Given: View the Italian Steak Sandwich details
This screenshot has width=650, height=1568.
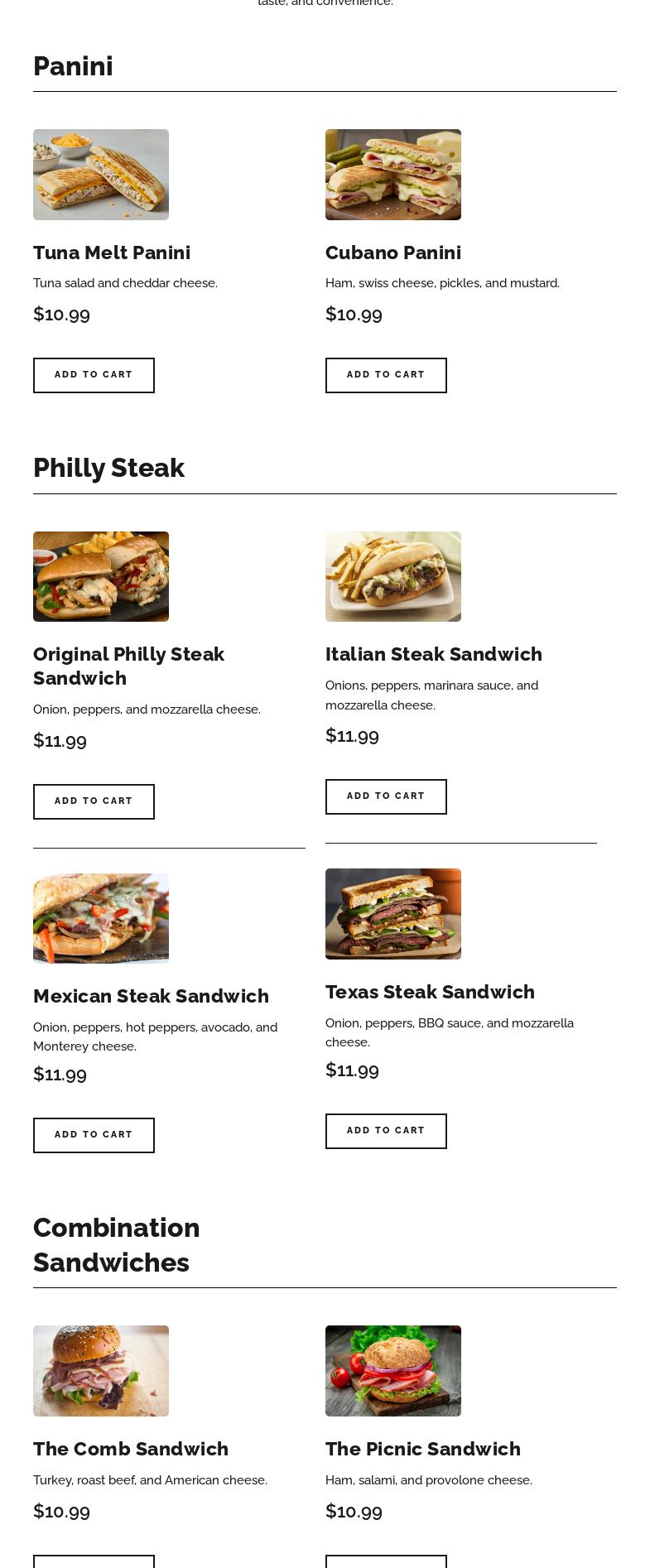Looking at the screenshot, I should (x=433, y=654).
